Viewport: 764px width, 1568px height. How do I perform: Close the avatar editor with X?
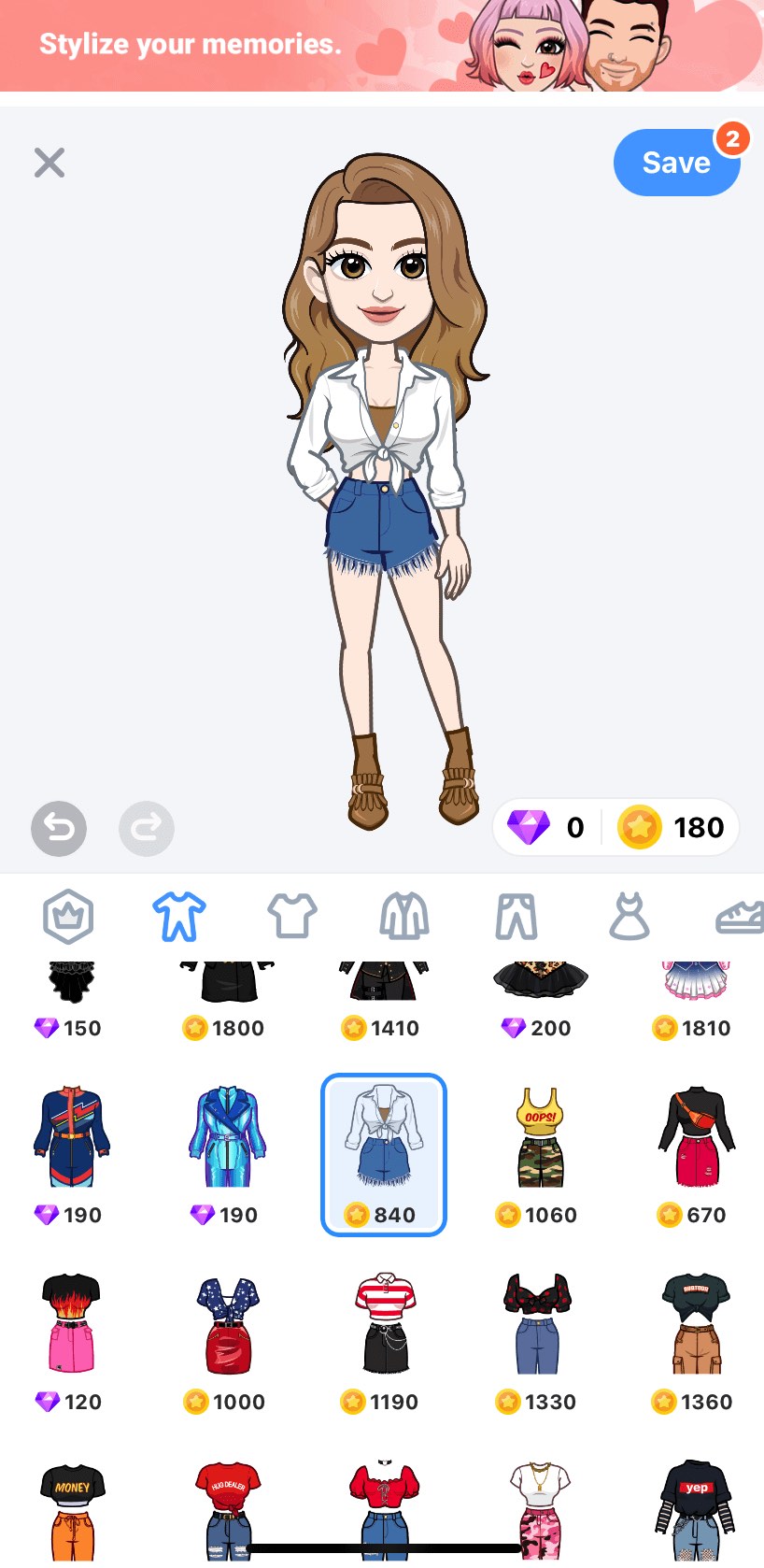click(50, 163)
